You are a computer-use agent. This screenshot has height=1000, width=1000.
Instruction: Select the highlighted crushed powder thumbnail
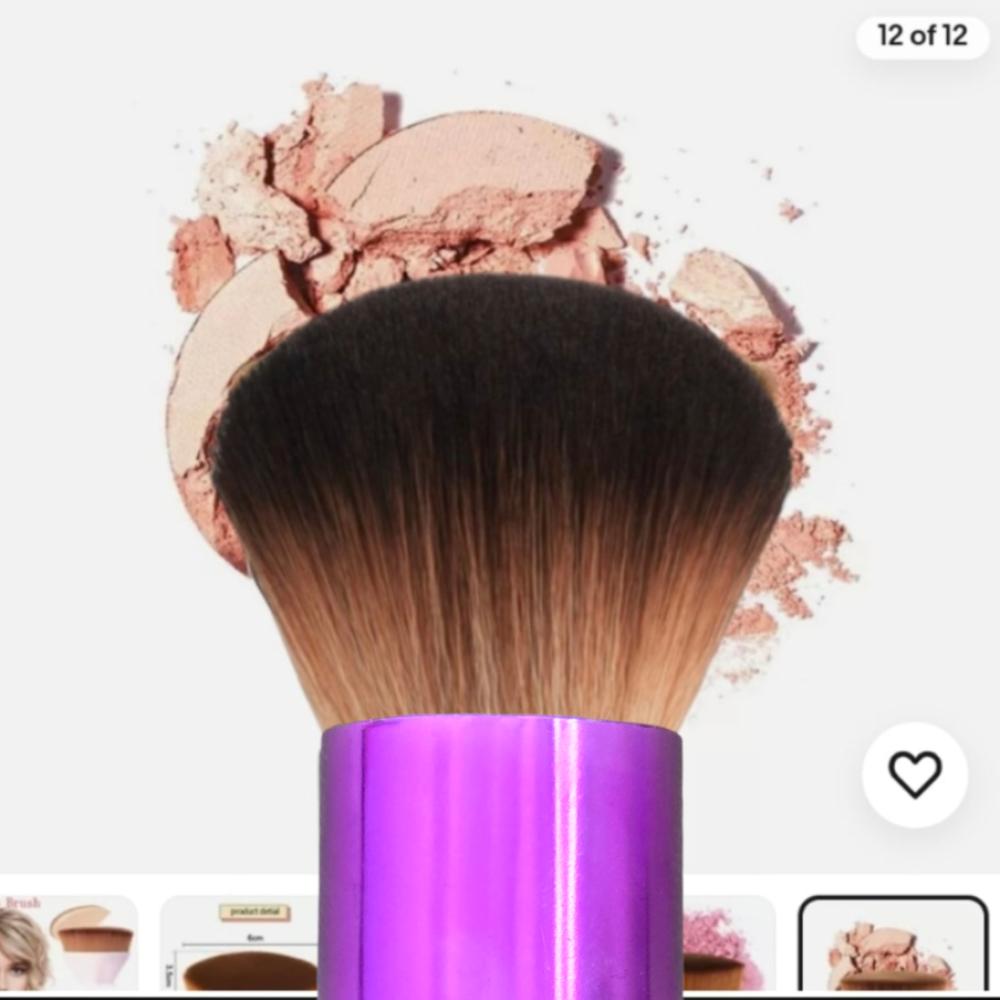pyautogui.click(x=892, y=944)
